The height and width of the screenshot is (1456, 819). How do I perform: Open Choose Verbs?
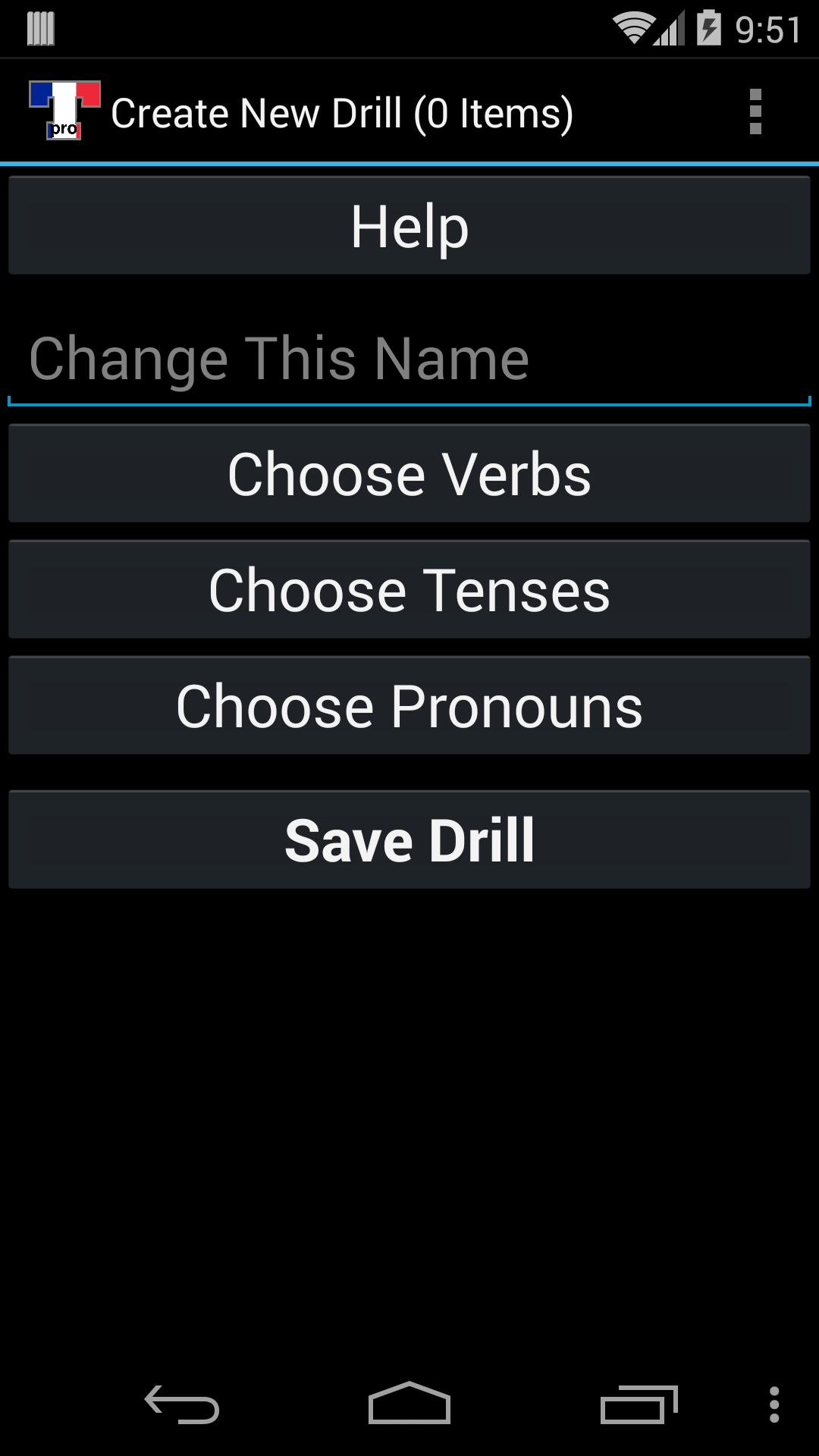tap(409, 474)
